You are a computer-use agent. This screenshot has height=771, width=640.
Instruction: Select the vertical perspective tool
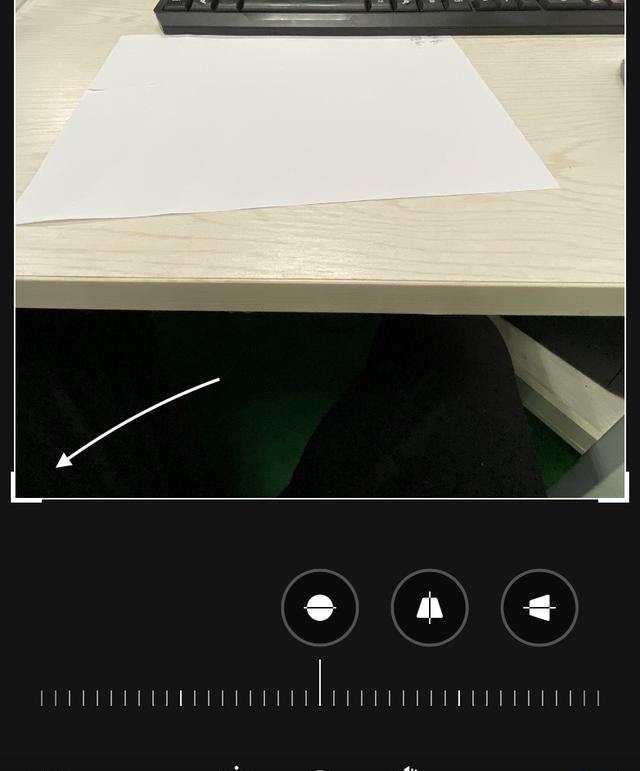pos(429,607)
